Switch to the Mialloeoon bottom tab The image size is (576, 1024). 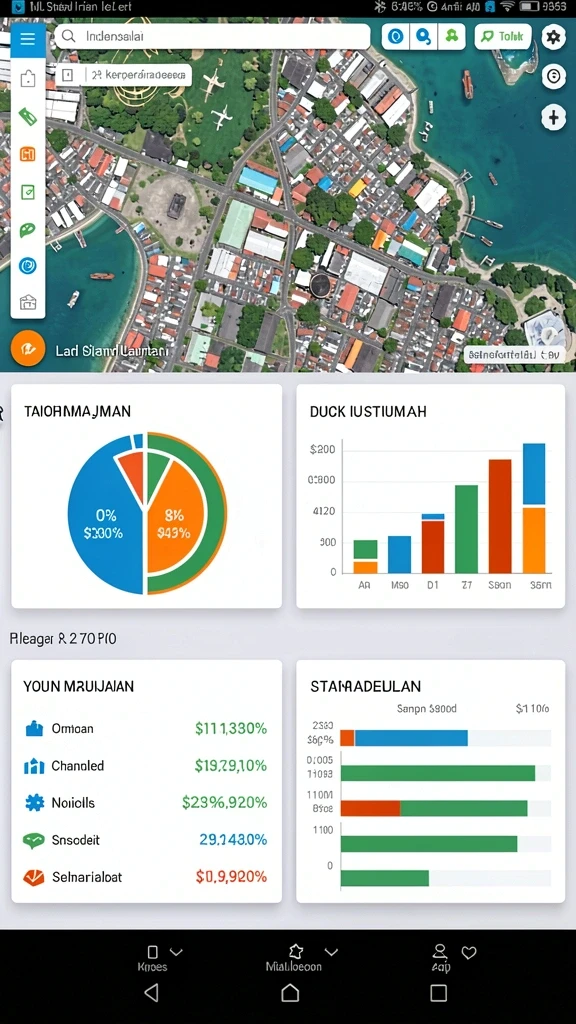pyautogui.click(x=295, y=958)
